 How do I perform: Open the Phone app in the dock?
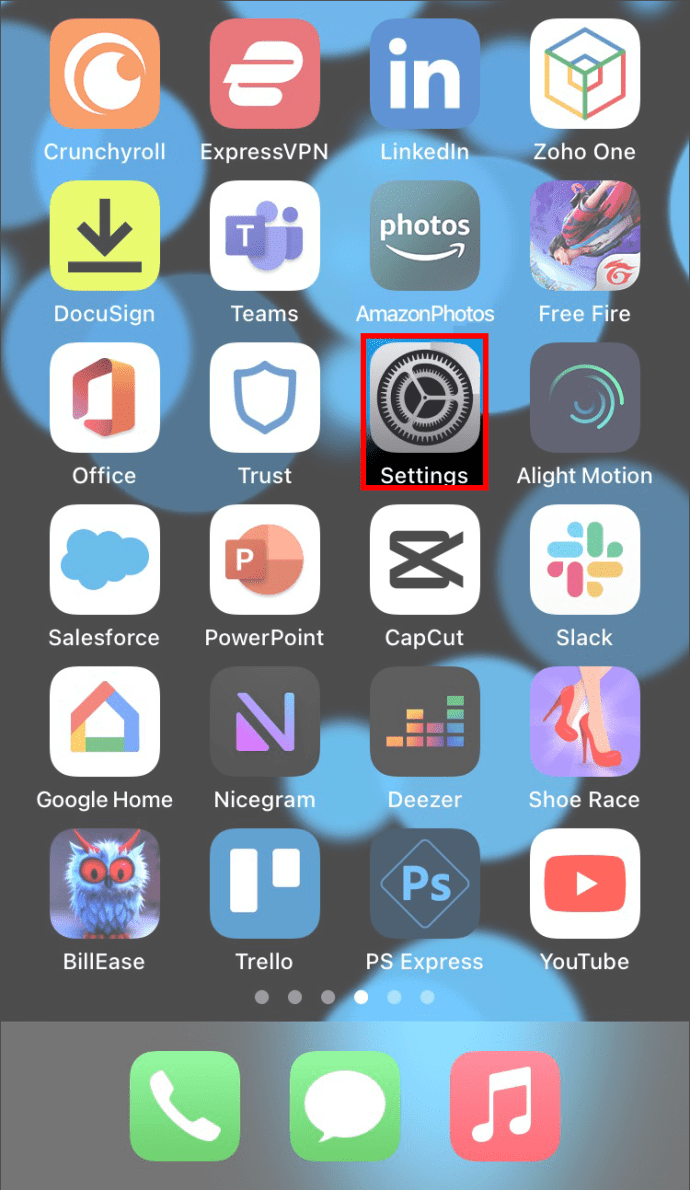(185, 1106)
